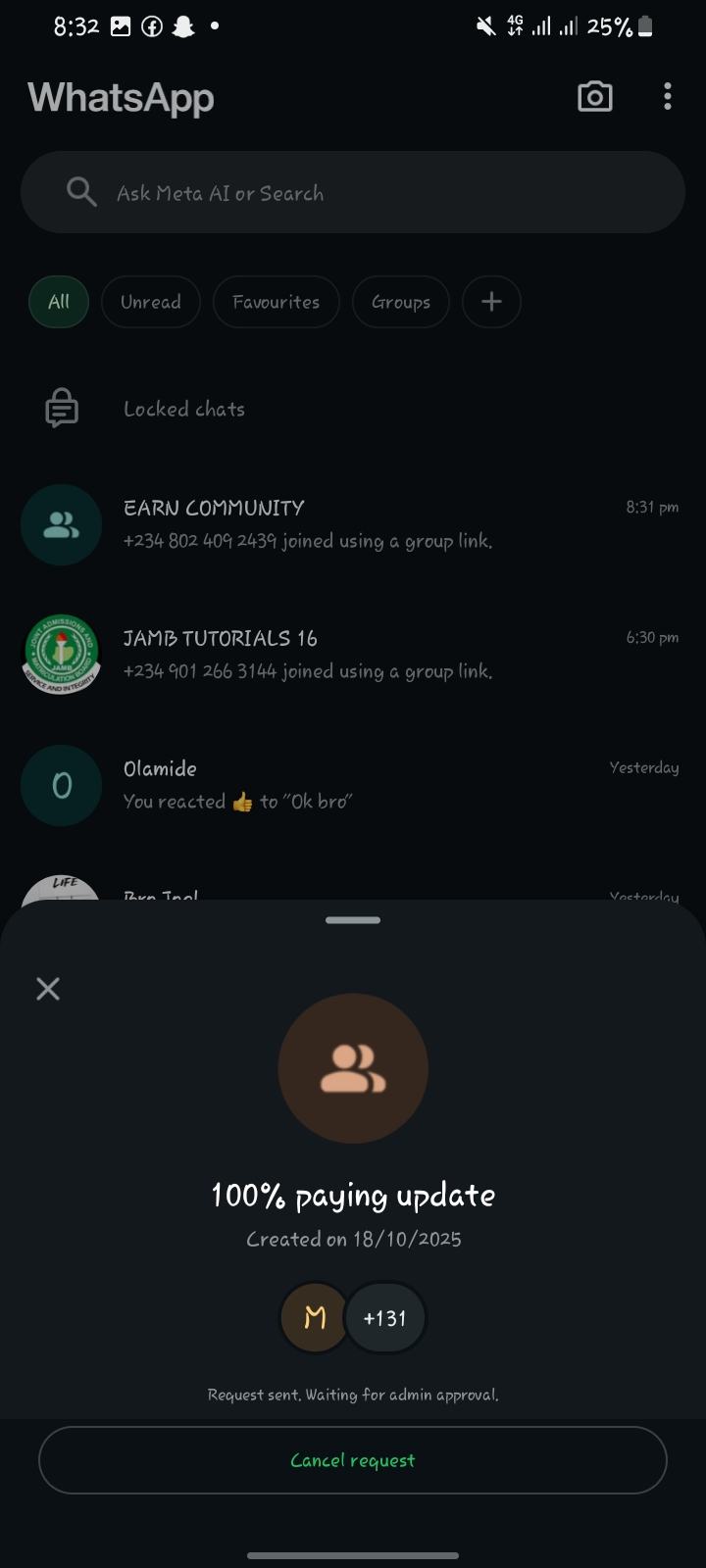706x1568 pixels.
Task: Switch to the Groups filter
Action: tap(400, 302)
